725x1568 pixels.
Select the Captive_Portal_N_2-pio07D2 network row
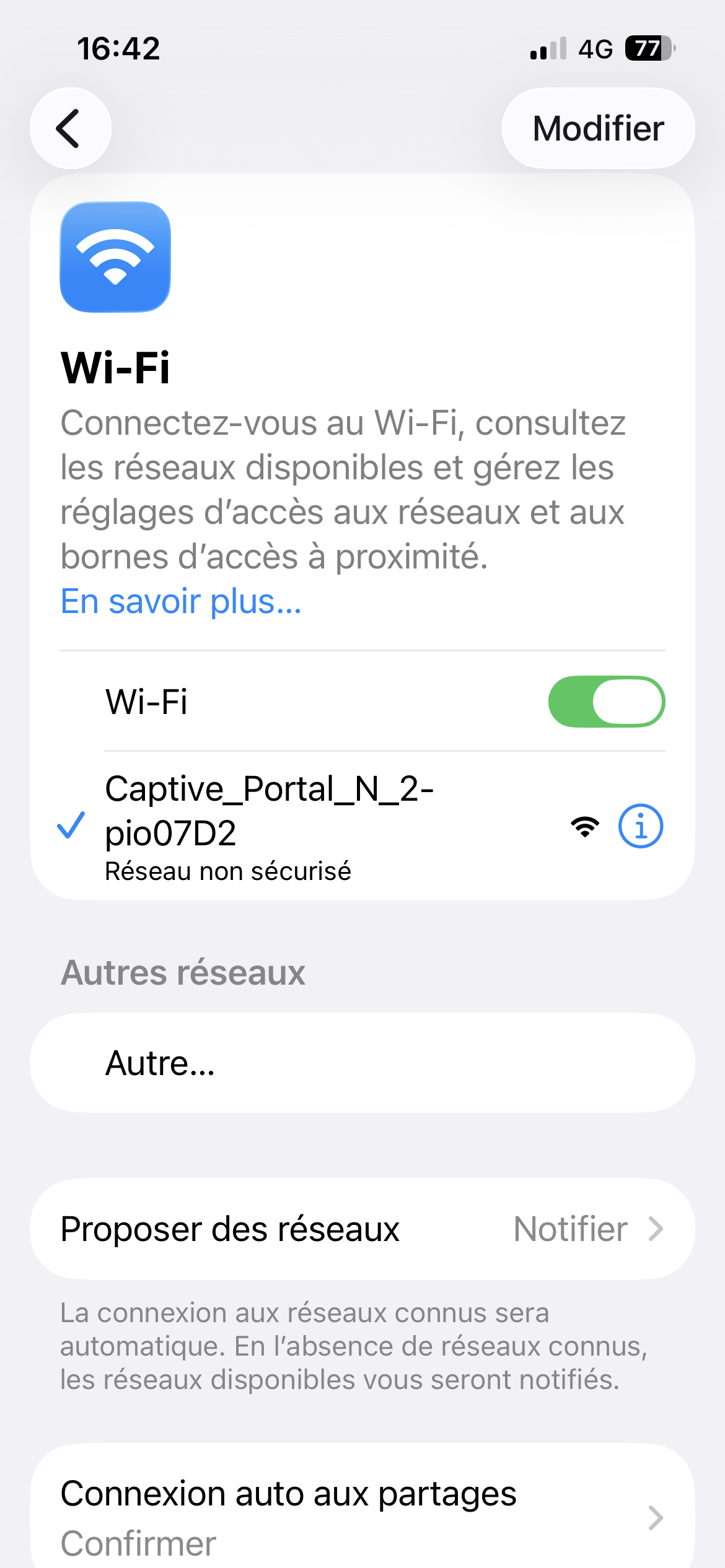click(310, 825)
